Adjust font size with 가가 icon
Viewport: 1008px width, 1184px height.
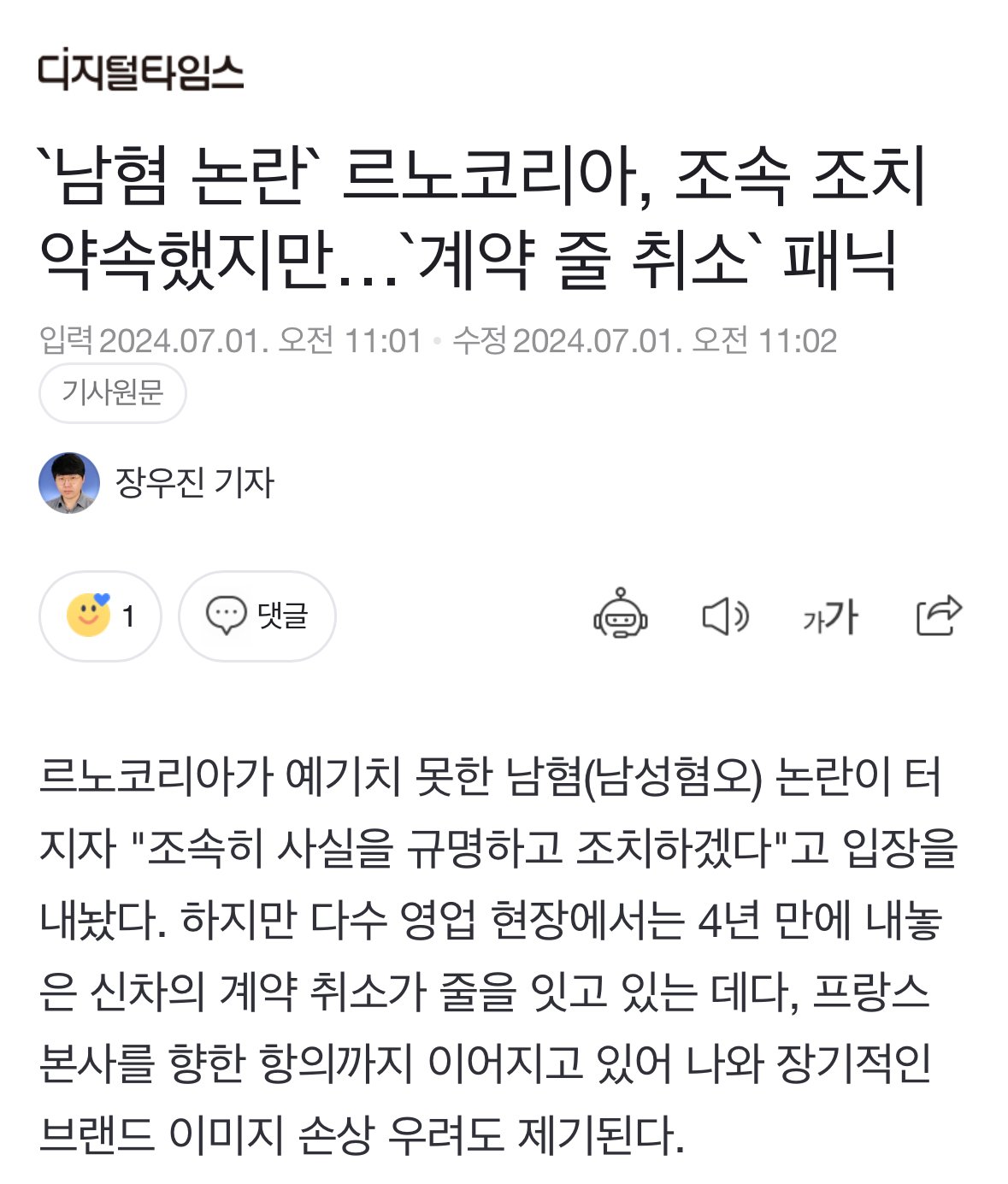[x=829, y=616]
